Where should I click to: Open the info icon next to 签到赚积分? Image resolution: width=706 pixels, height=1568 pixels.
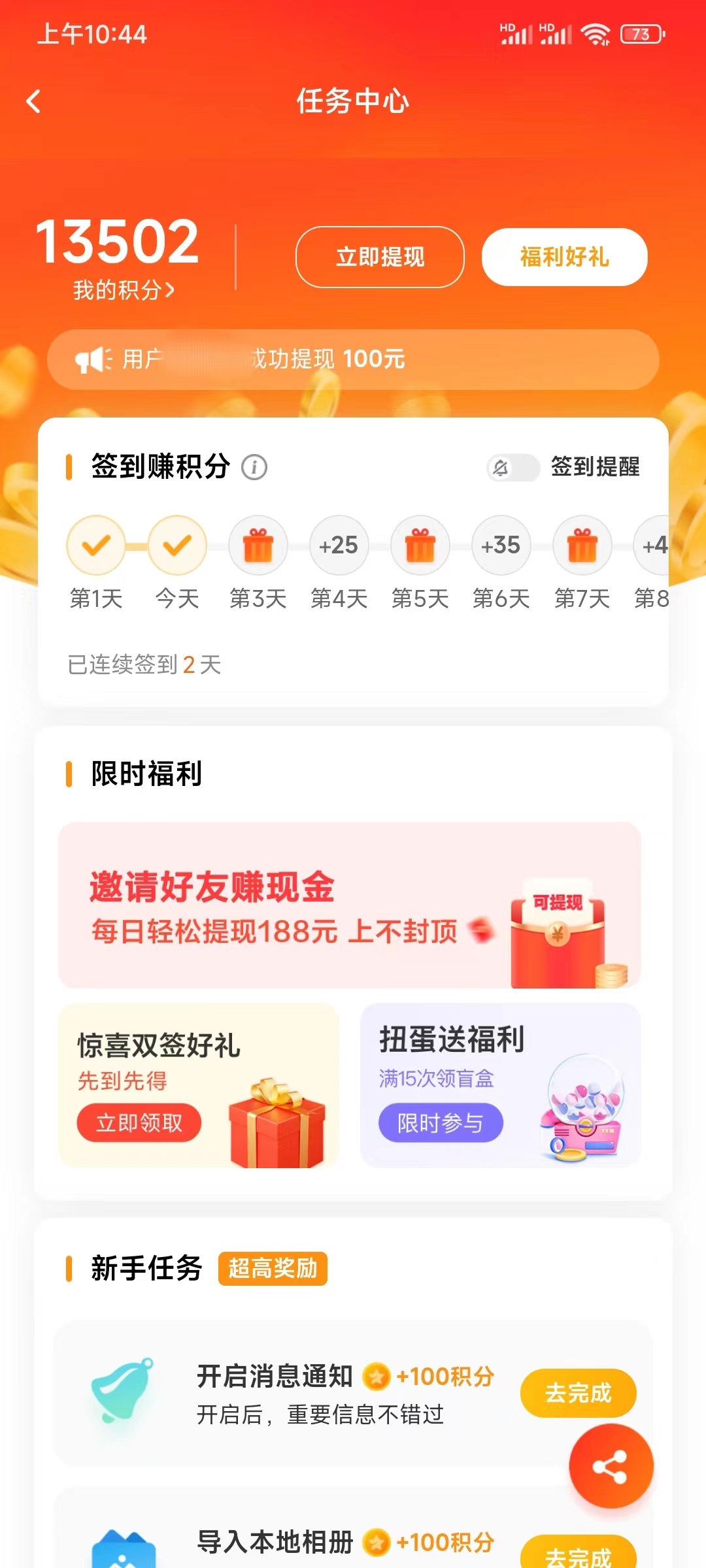pos(255,468)
